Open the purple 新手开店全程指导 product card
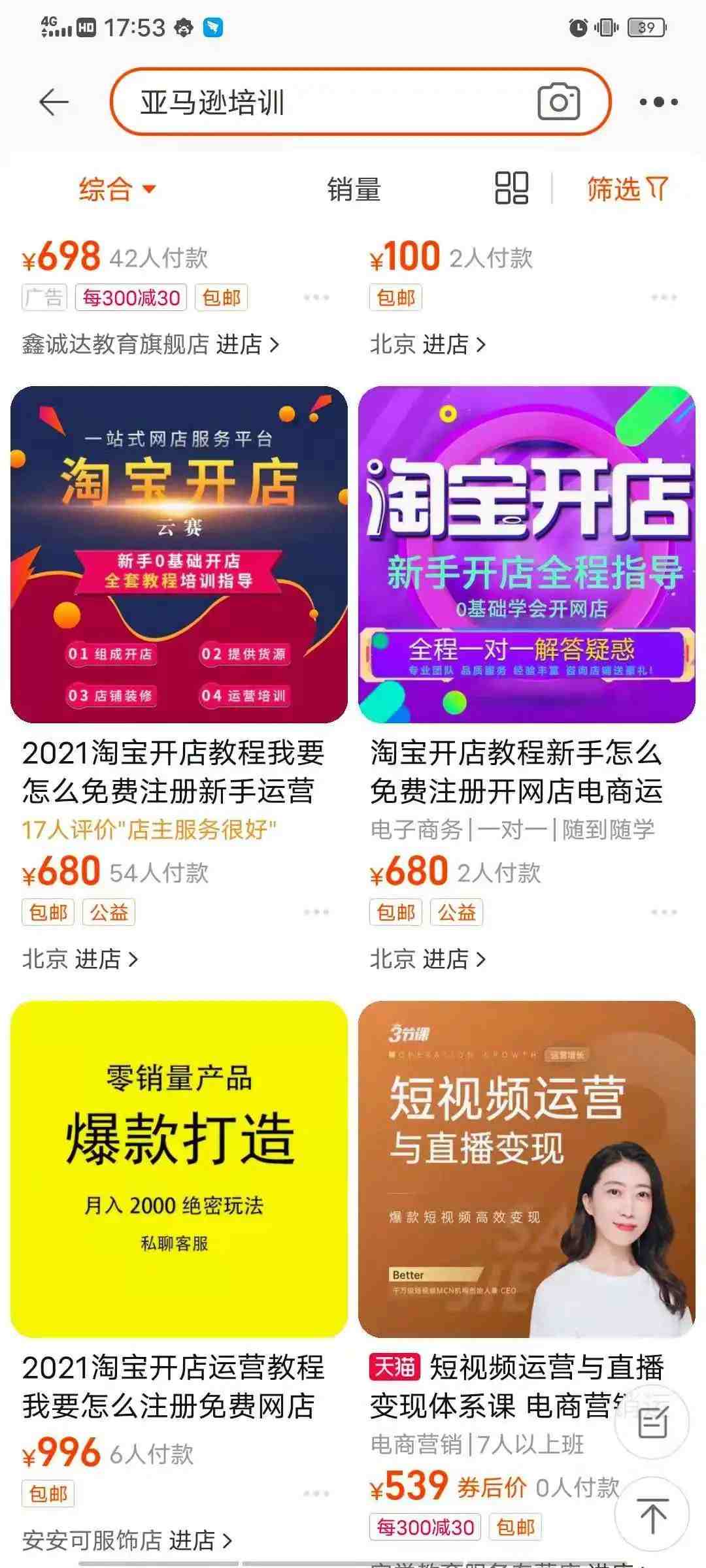 coord(526,554)
